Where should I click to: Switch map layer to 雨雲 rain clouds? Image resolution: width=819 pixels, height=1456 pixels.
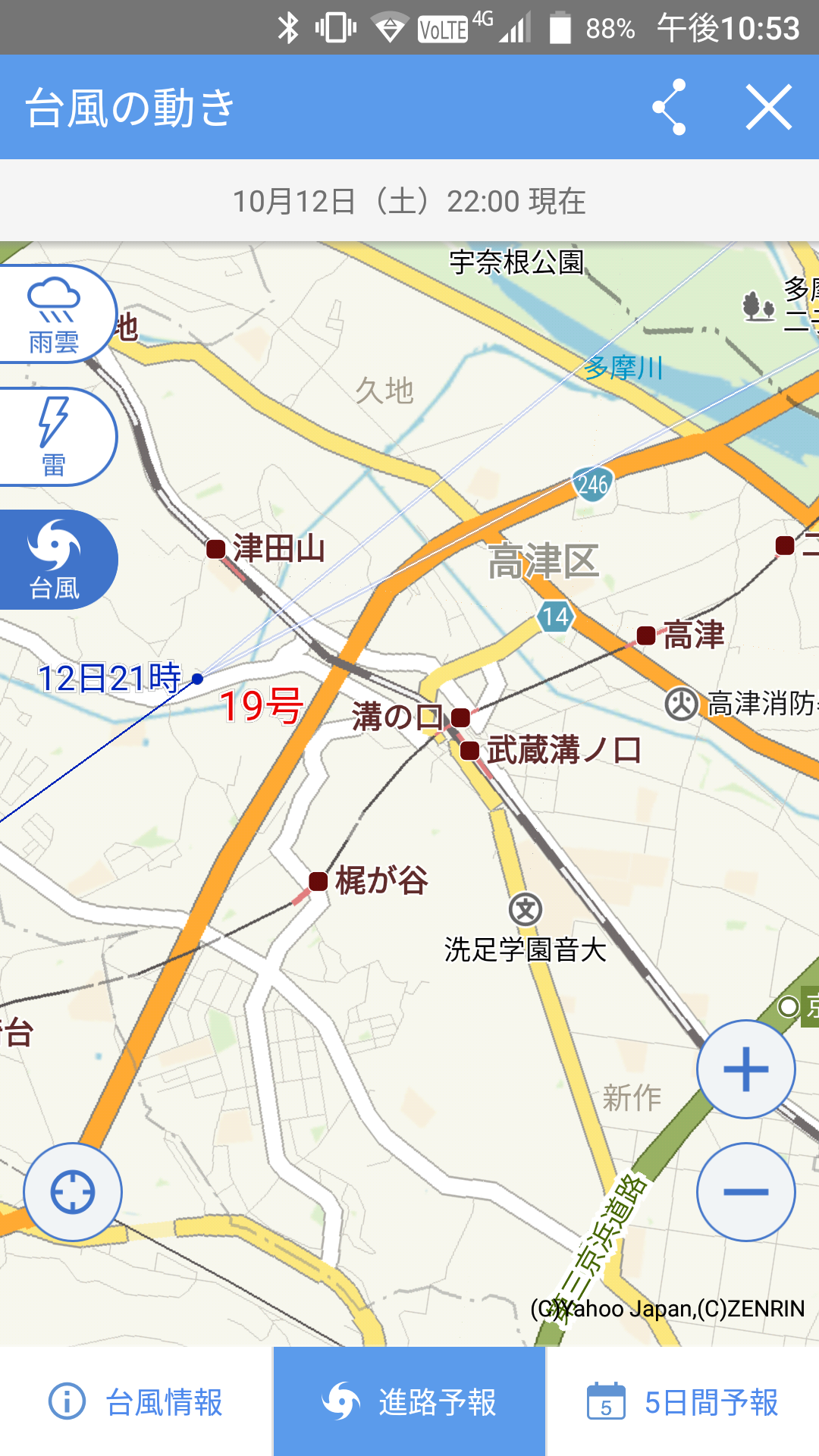coord(55,314)
